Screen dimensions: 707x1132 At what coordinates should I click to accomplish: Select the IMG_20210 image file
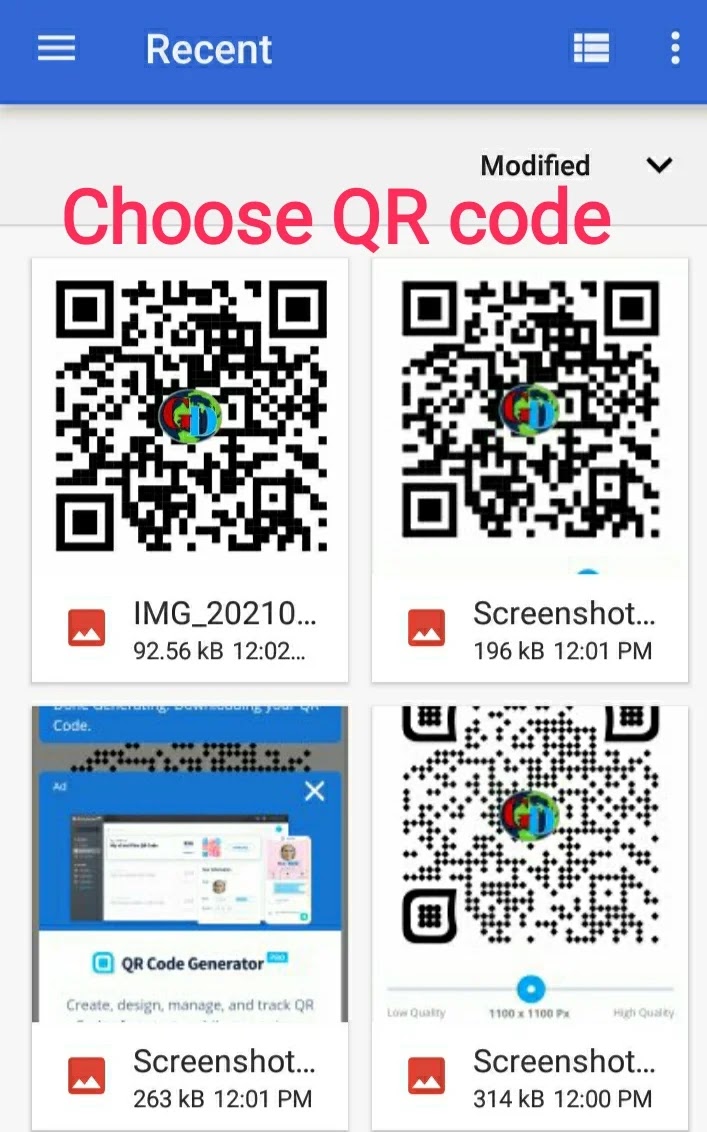(190, 470)
